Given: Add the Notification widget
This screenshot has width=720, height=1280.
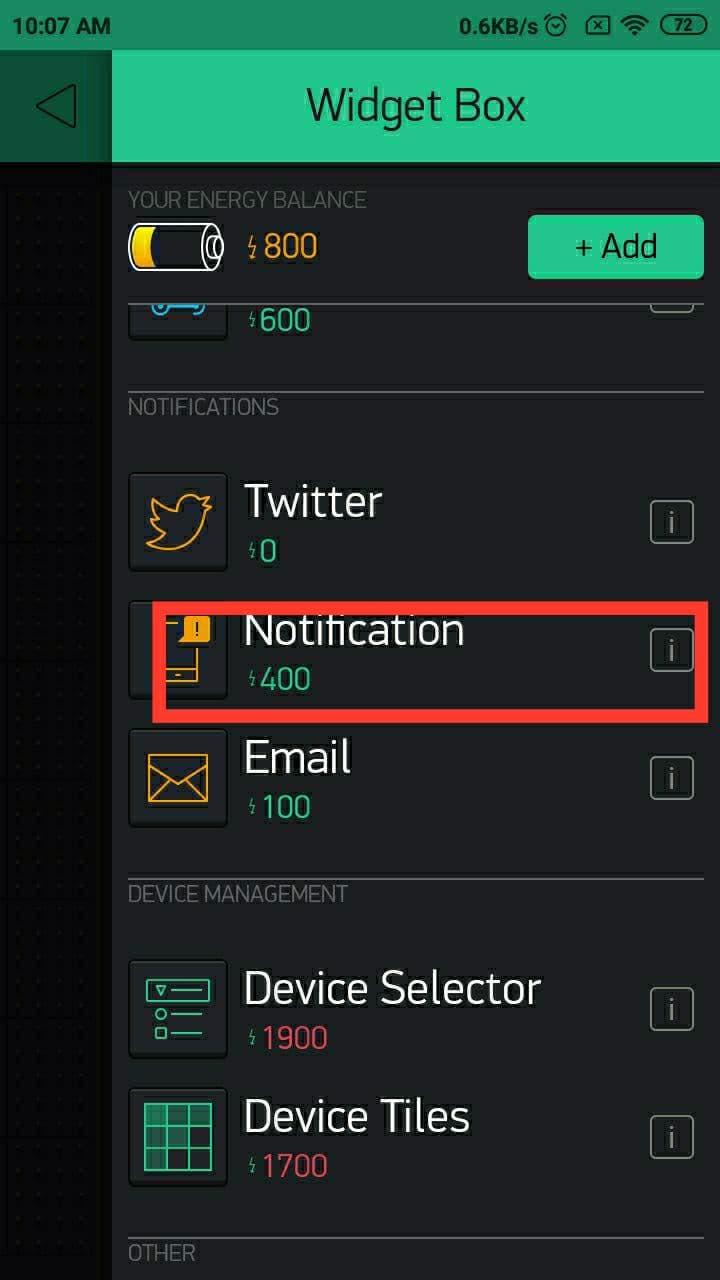Looking at the screenshot, I should click(x=353, y=650).
